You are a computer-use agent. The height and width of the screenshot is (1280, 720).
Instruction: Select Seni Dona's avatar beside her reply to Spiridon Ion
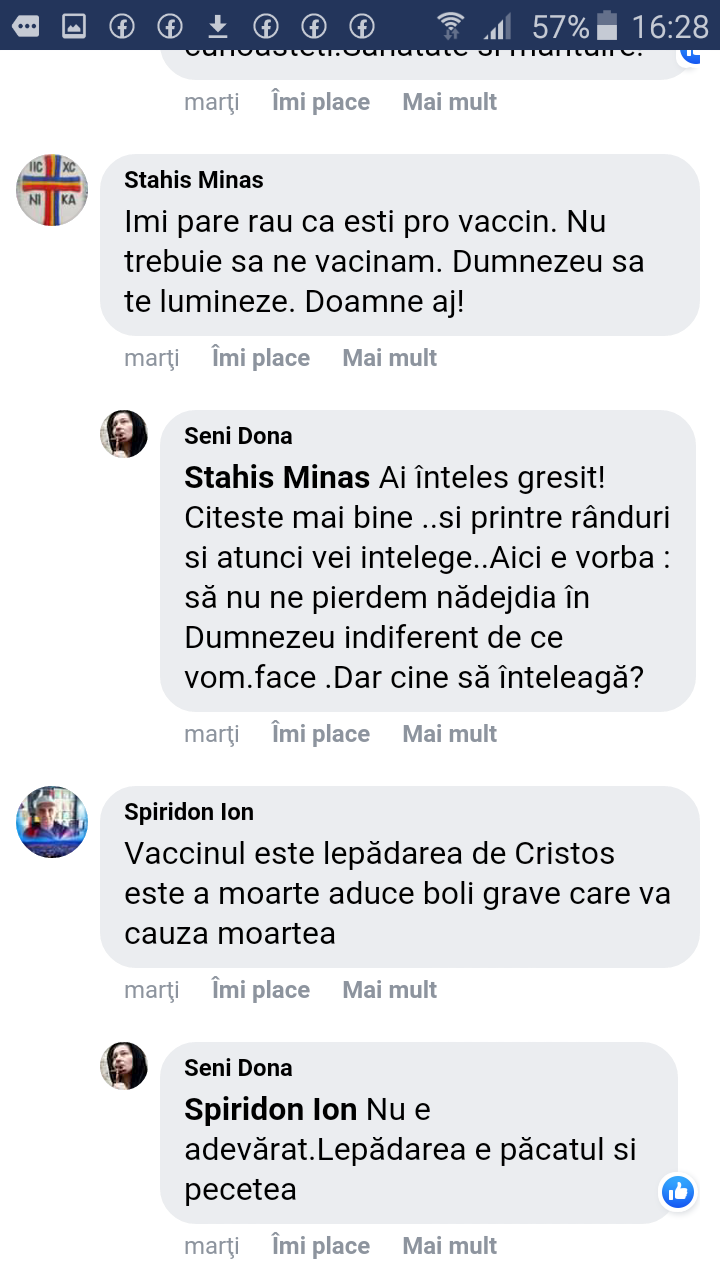click(x=124, y=1066)
